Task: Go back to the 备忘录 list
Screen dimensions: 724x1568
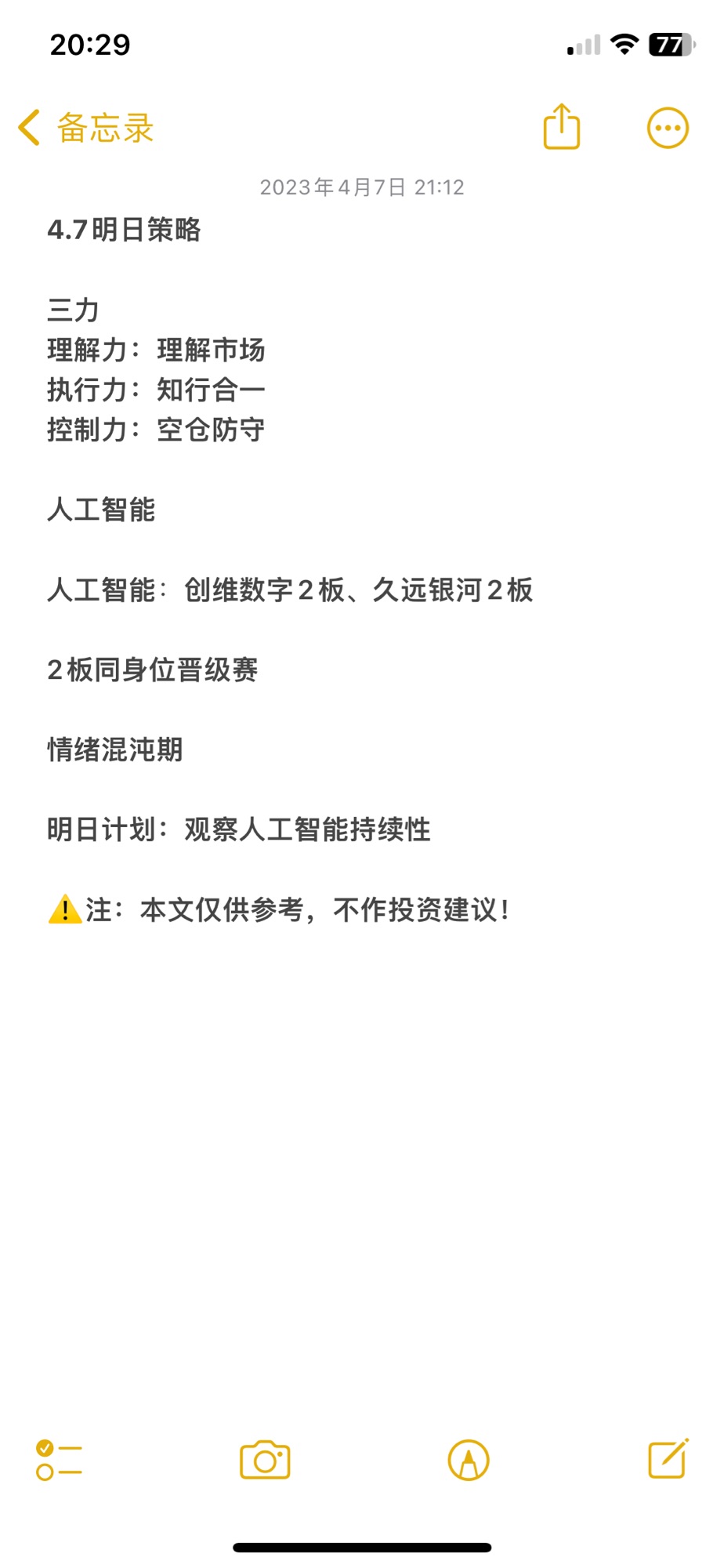Action: point(86,128)
